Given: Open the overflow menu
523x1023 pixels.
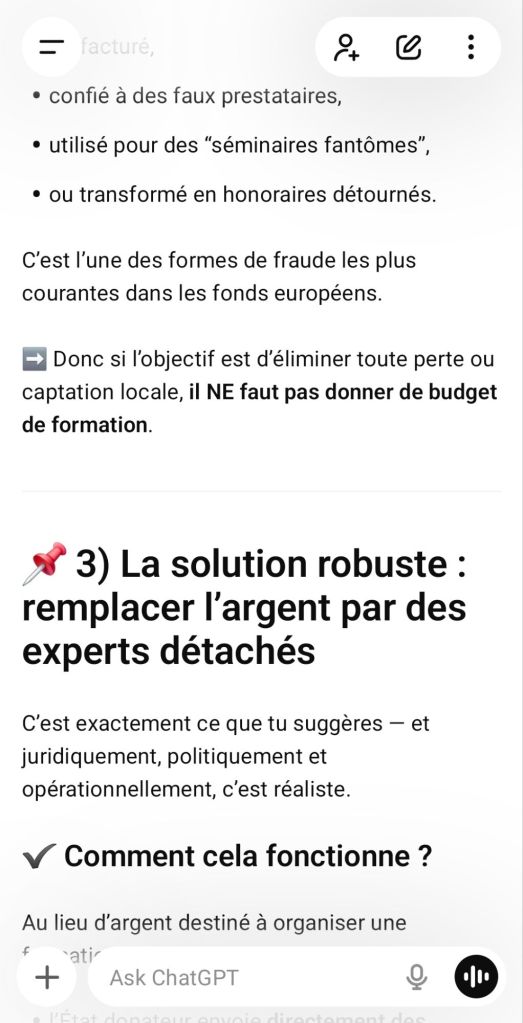Looking at the screenshot, I should pyautogui.click(x=471, y=47).
